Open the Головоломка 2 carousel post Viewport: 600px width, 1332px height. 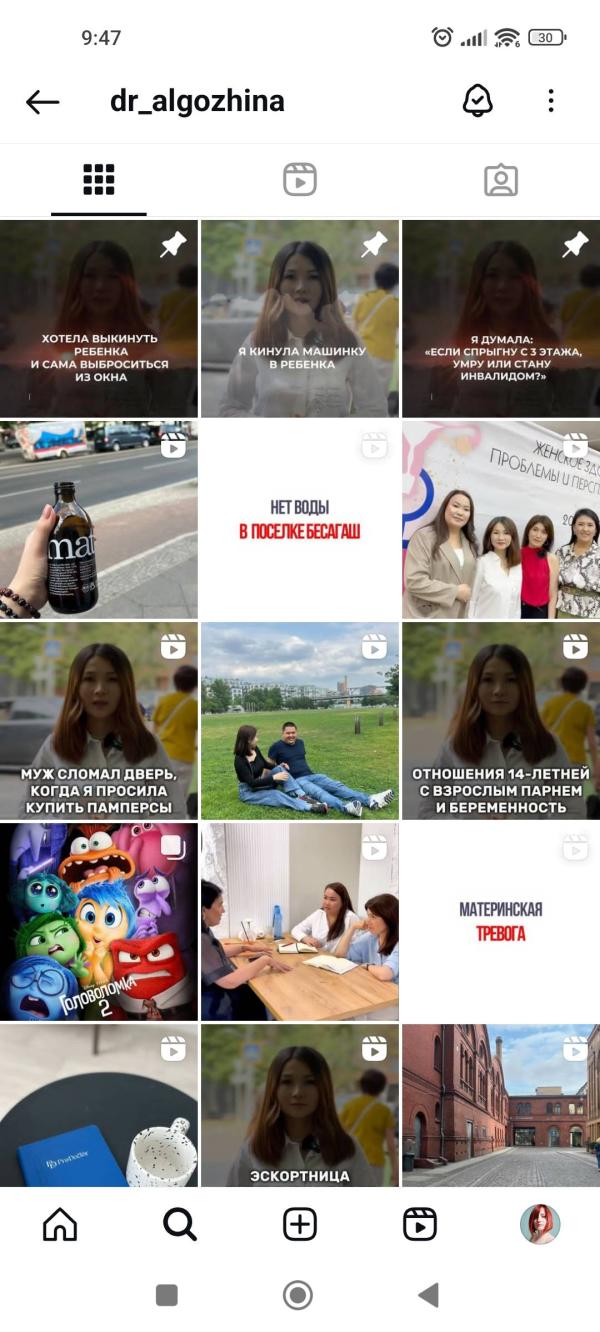click(99, 921)
